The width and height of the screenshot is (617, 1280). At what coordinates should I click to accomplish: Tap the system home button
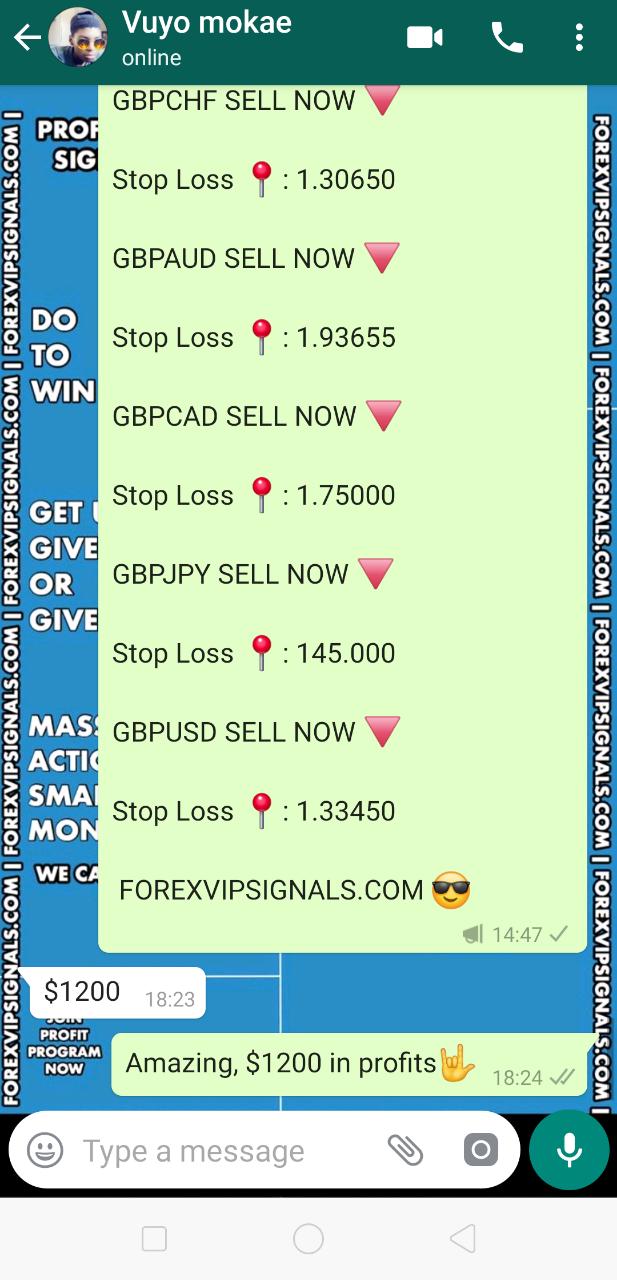coord(308,1239)
